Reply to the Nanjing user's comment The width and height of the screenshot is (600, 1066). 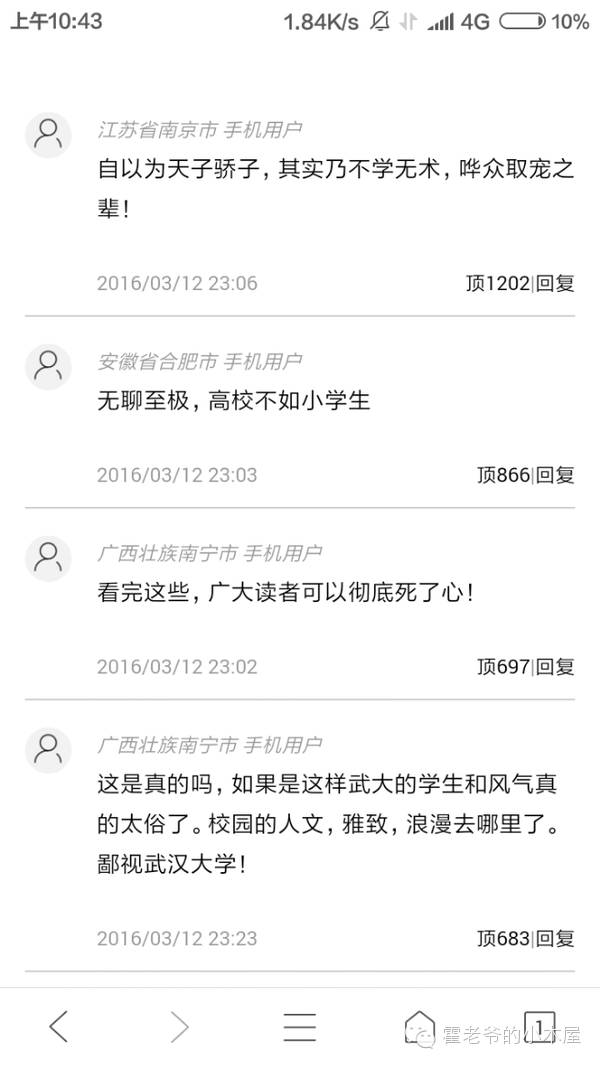[554, 283]
